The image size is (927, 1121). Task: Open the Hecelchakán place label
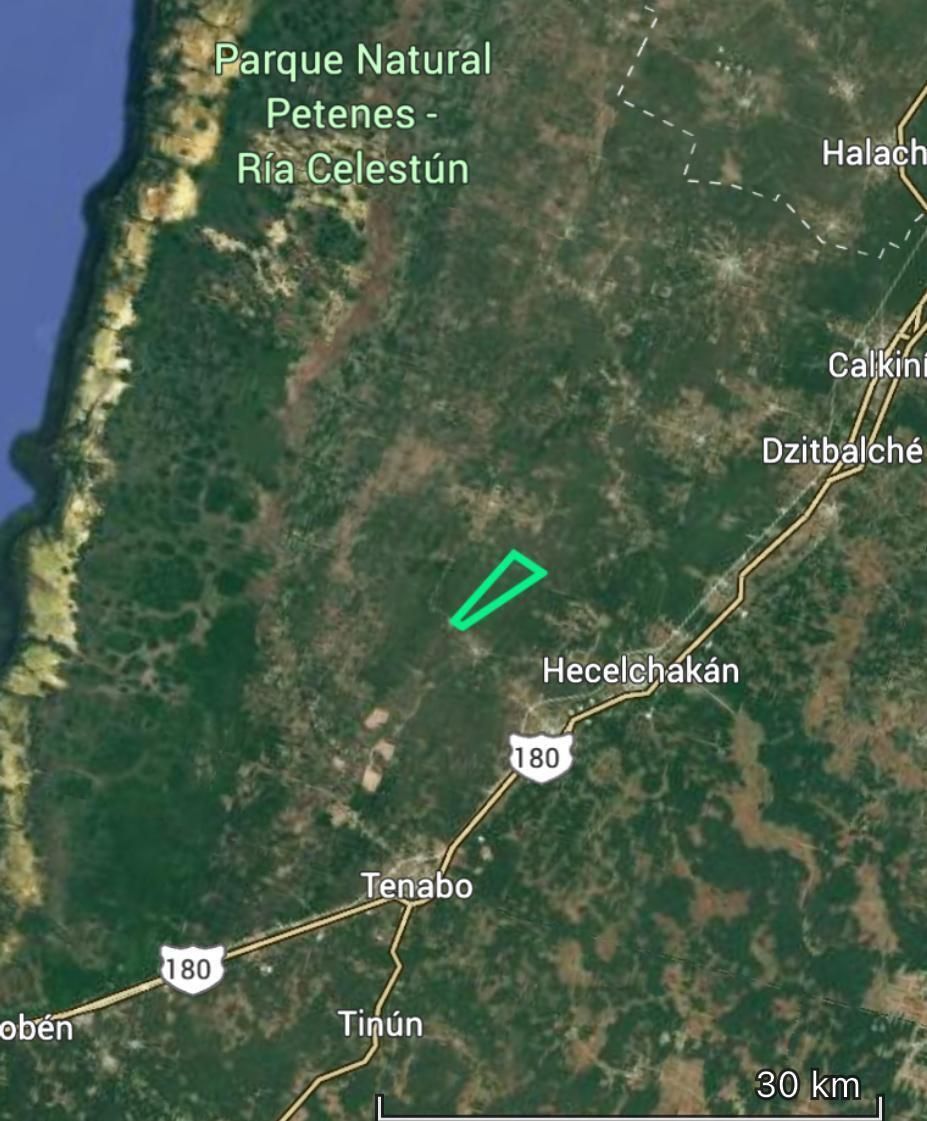pyautogui.click(x=640, y=670)
